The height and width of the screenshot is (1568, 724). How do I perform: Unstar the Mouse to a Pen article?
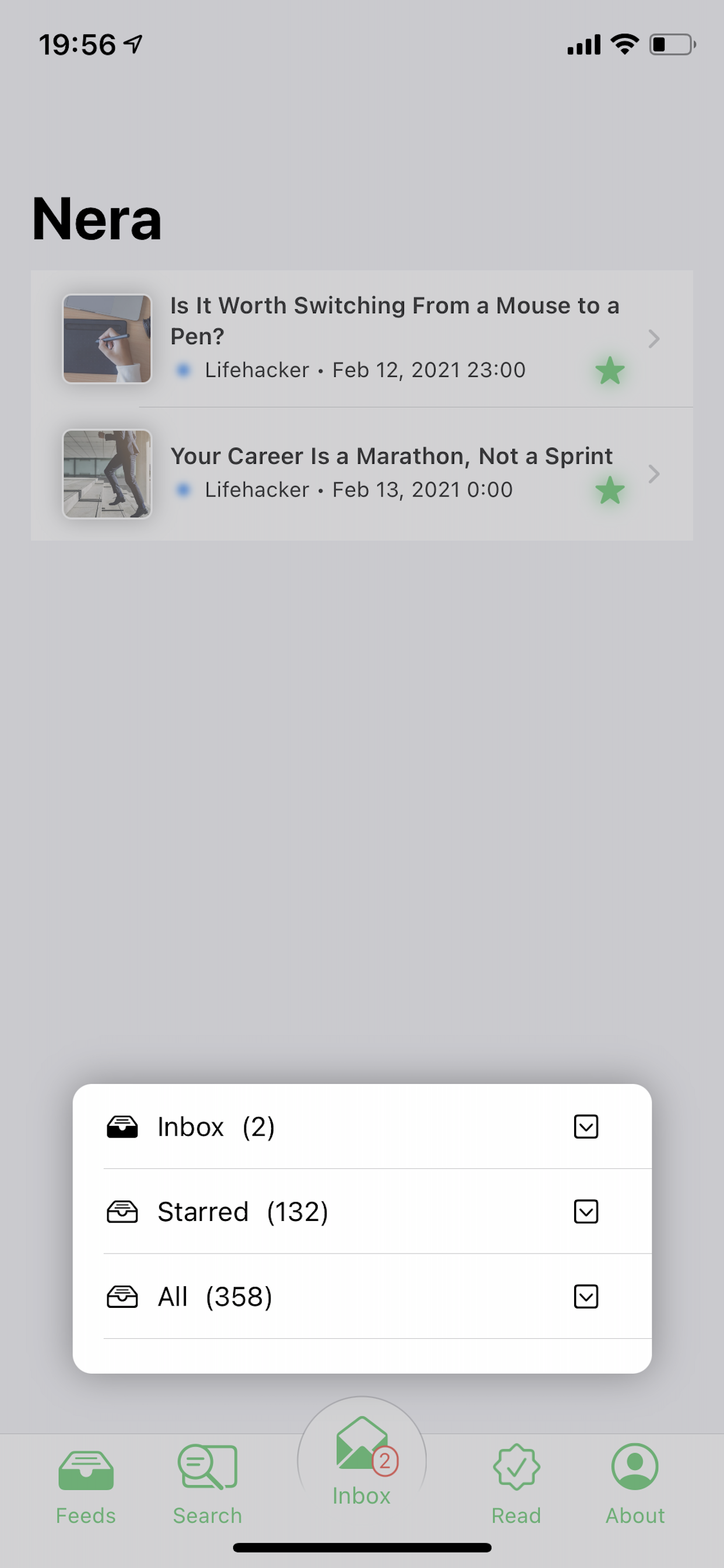click(x=610, y=370)
